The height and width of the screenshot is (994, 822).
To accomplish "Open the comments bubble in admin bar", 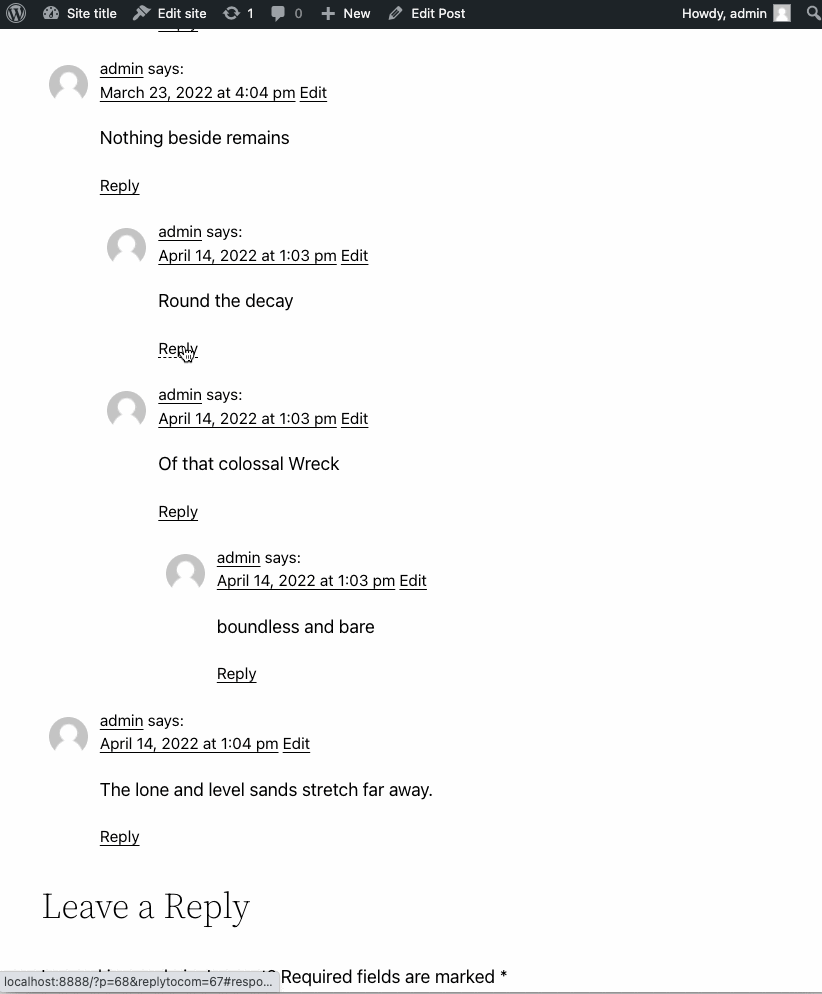I will pyautogui.click(x=286, y=13).
